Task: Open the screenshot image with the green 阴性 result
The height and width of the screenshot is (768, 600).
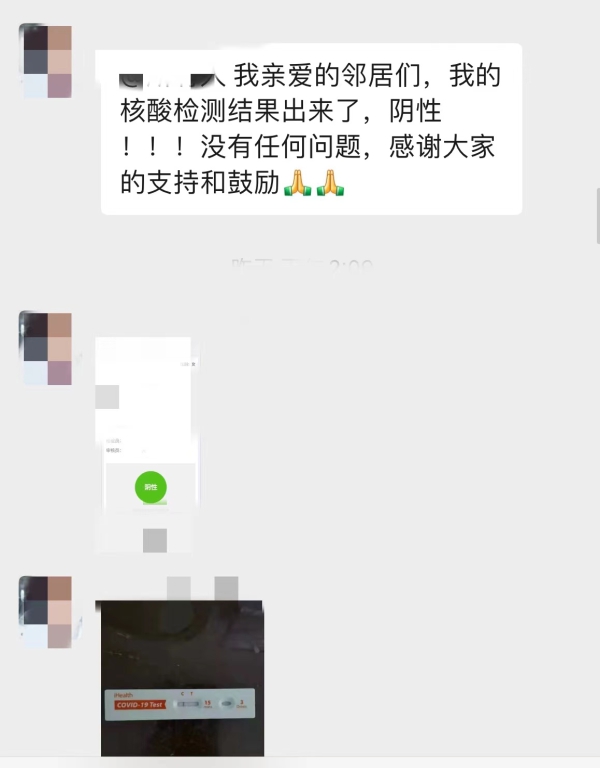Action: (x=148, y=445)
